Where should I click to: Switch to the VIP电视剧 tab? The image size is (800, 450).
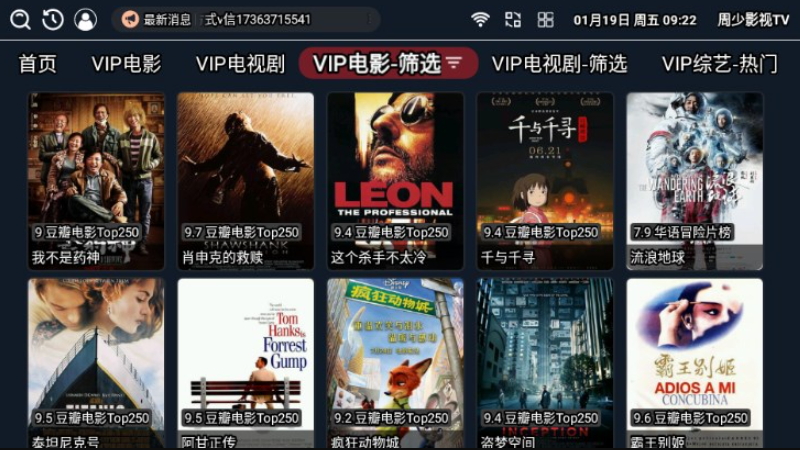240,64
